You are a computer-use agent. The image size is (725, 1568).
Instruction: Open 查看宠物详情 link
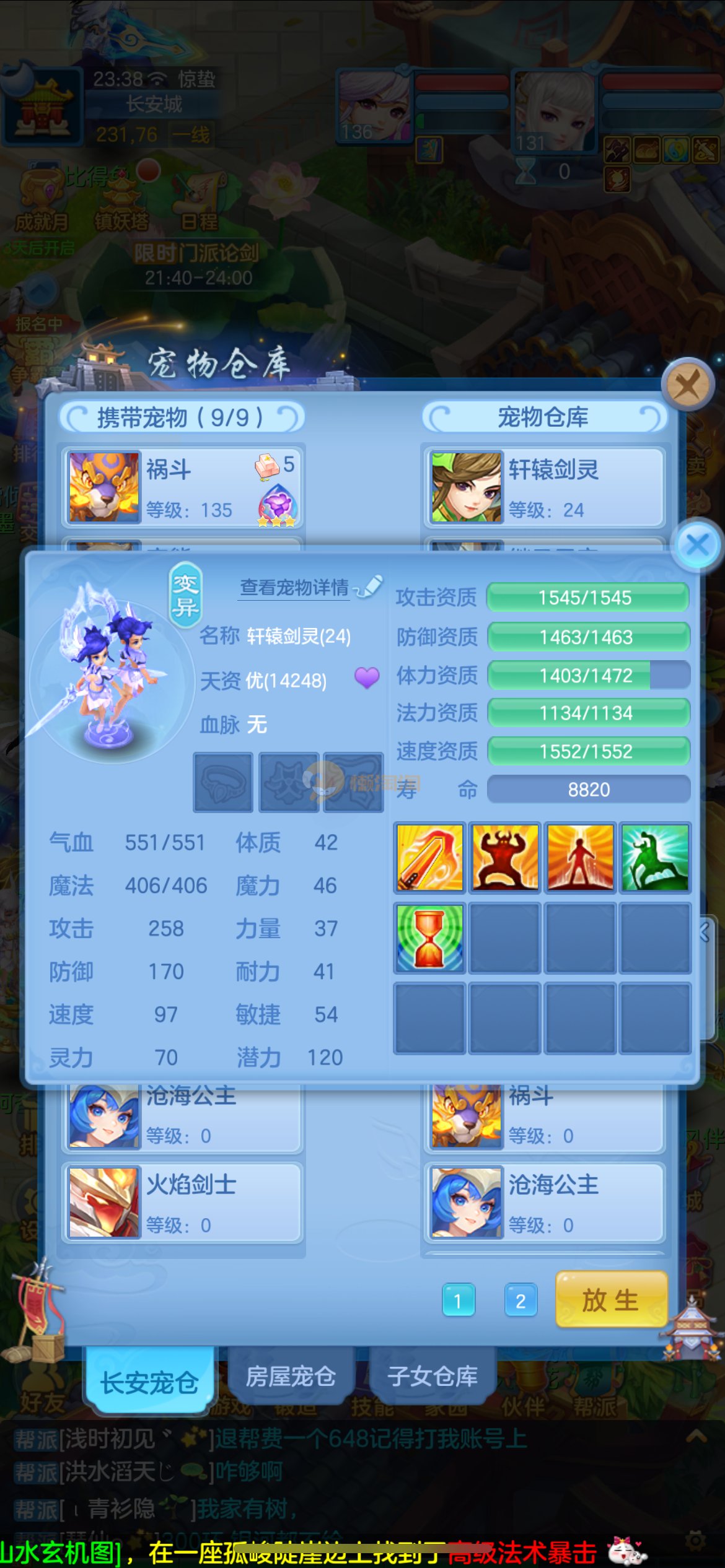point(295,587)
